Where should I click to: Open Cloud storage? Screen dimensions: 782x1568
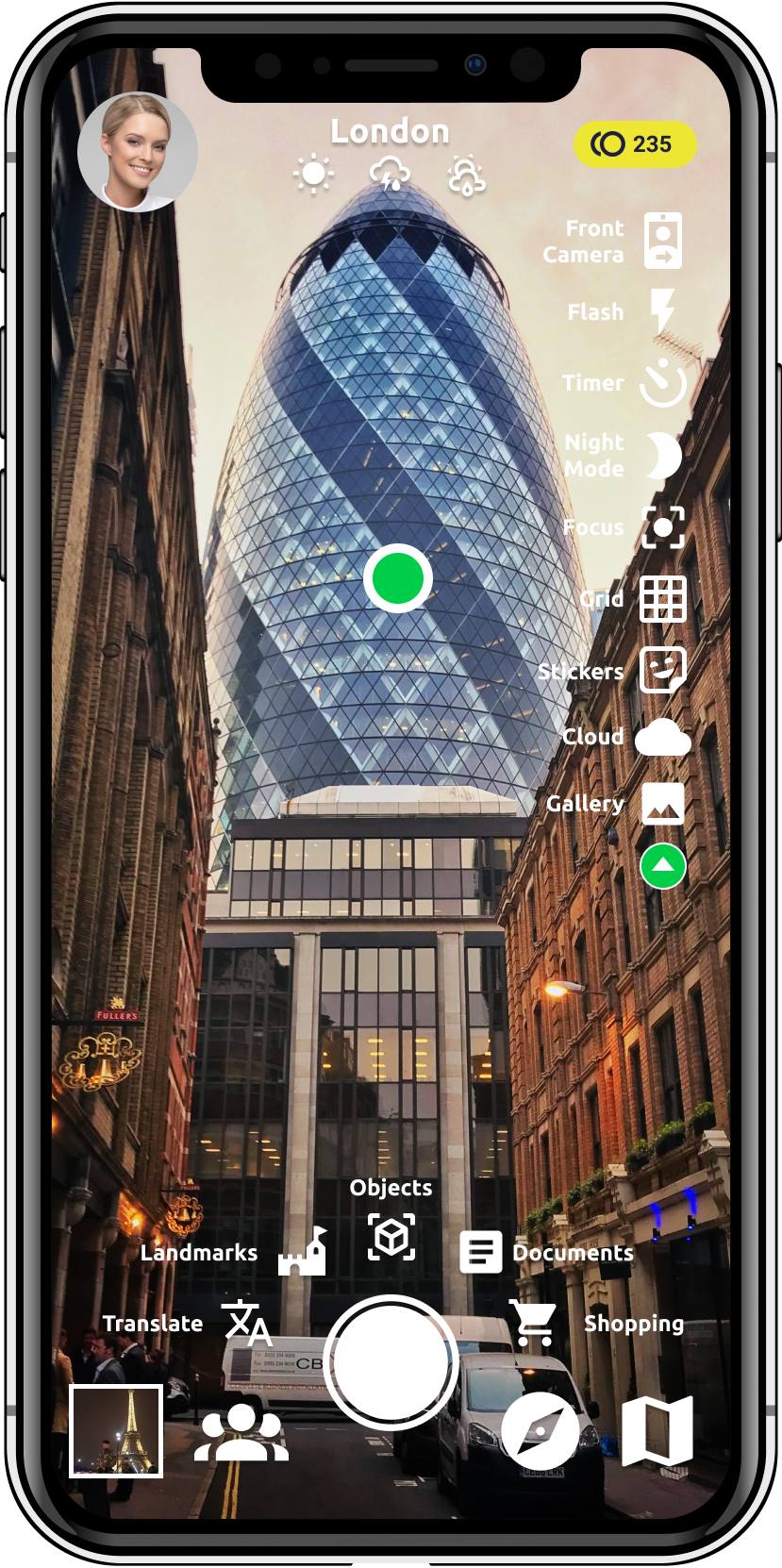[x=662, y=737]
